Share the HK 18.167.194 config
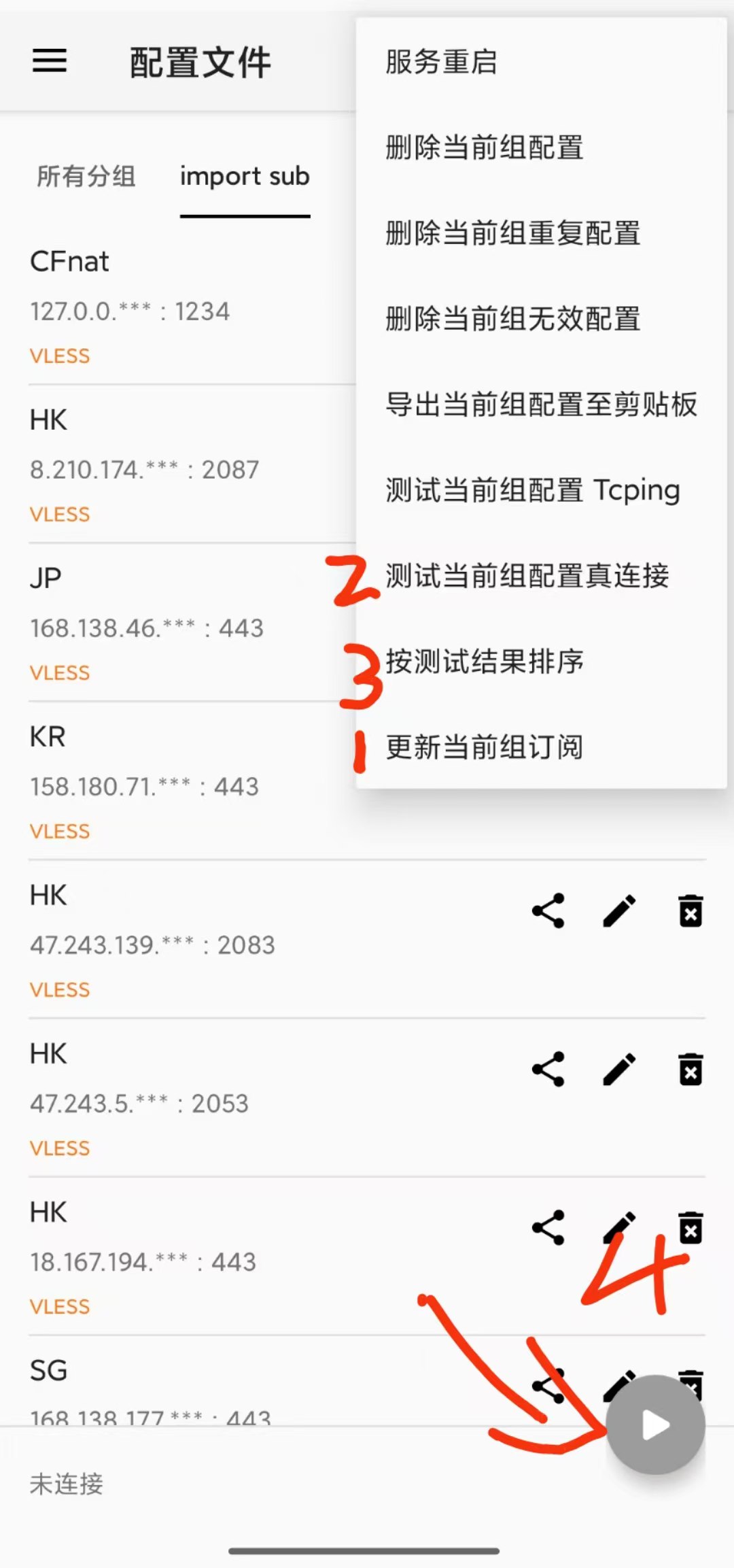Image resolution: width=734 pixels, height=1568 pixels. (548, 1228)
